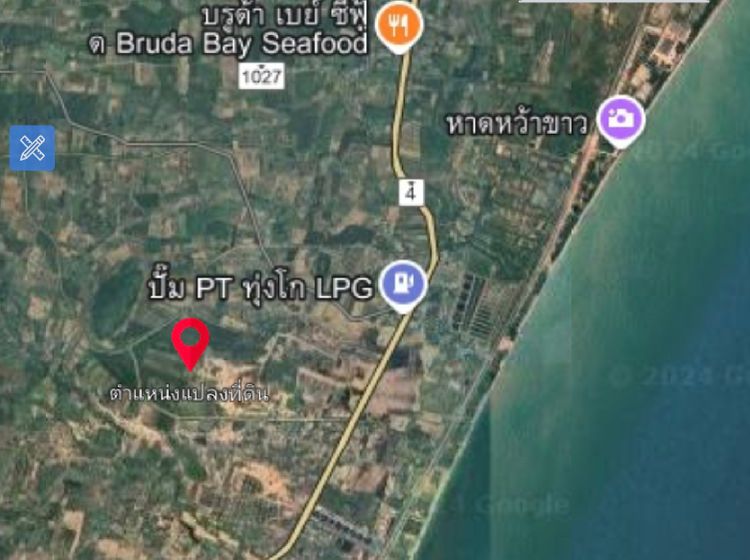The height and width of the screenshot is (560, 750).
Task: Select the ปั๊ม PT ทุ่งโก LPG gas station marker
Action: (x=403, y=285)
